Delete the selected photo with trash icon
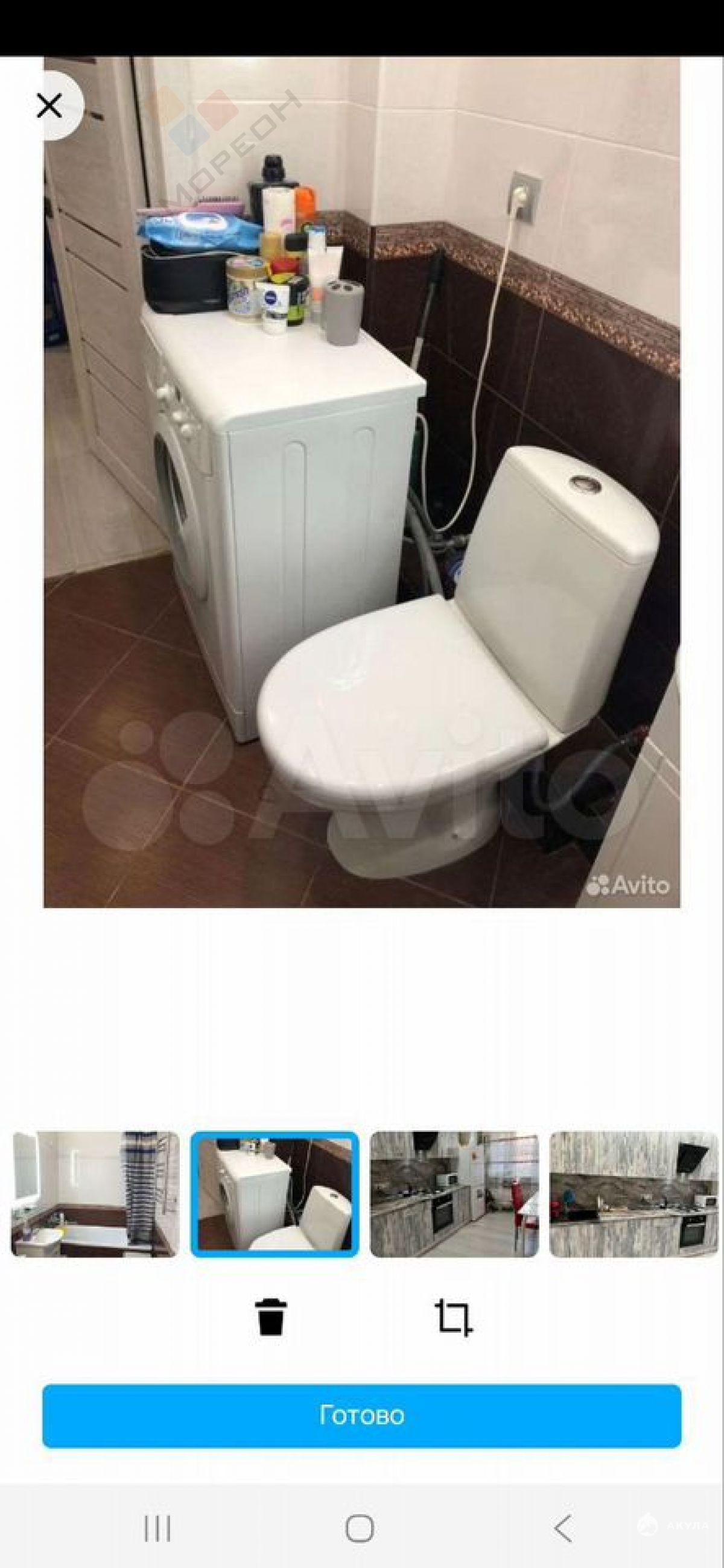Image resolution: width=724 pixels, height=1568 pixels. 271,1317
